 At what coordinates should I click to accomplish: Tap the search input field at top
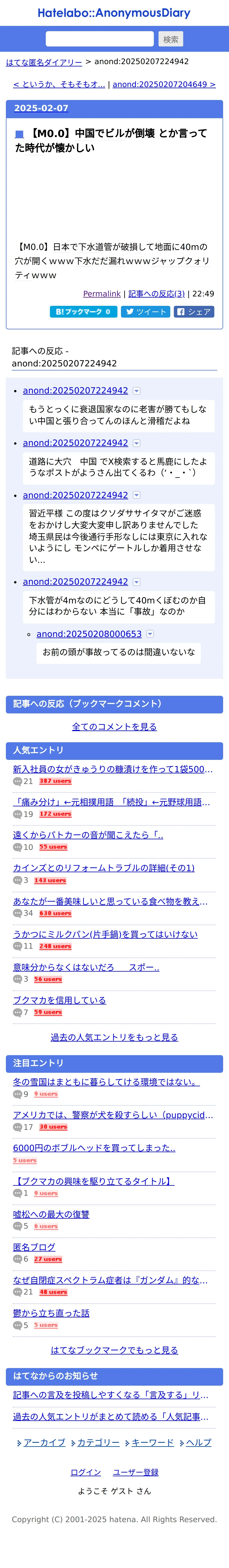coord(100,39)
